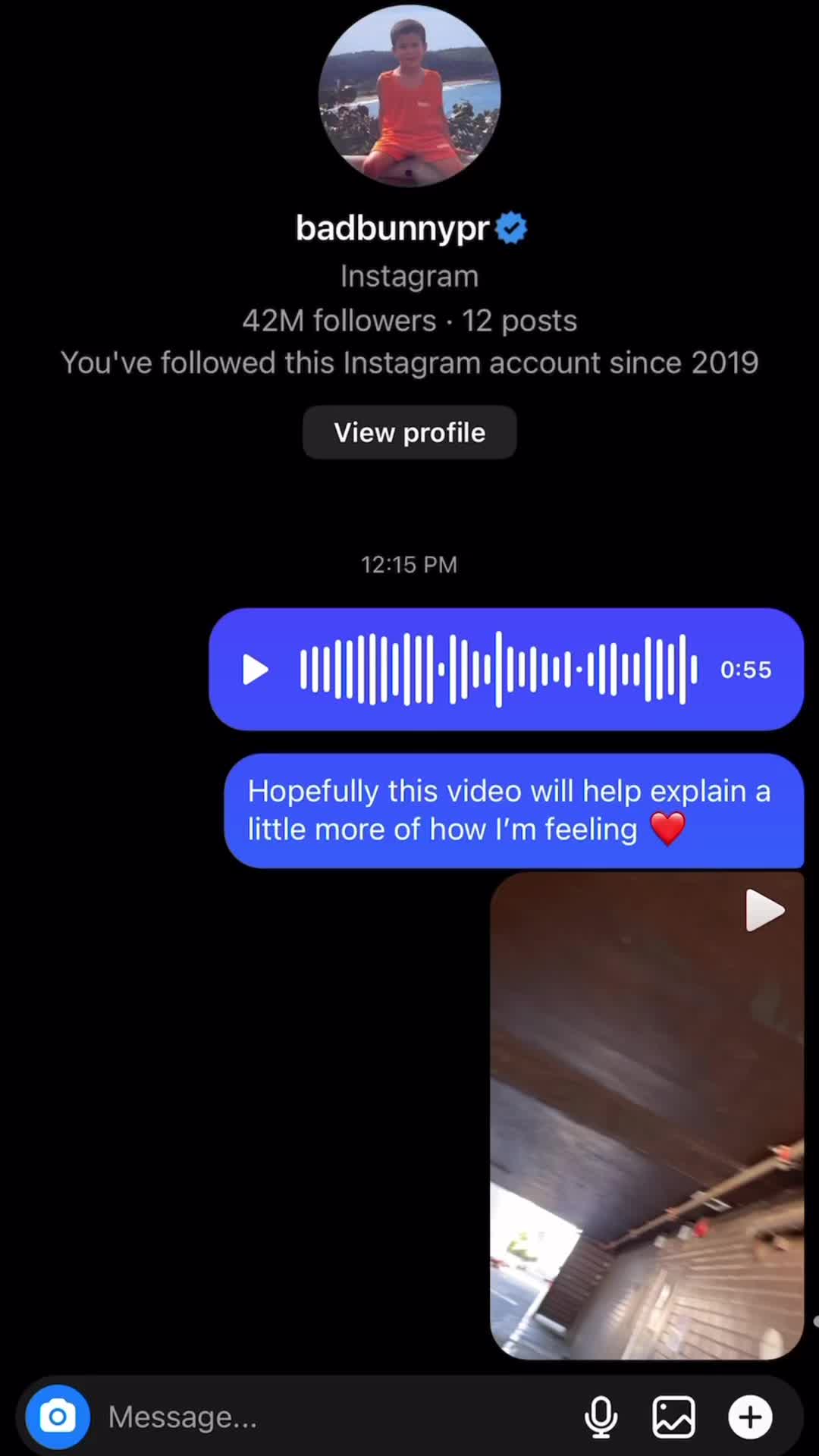Tap badbunnypr's profile picture
The width and height of the screenshot is (819, 1456).
[x=409, y=96]
